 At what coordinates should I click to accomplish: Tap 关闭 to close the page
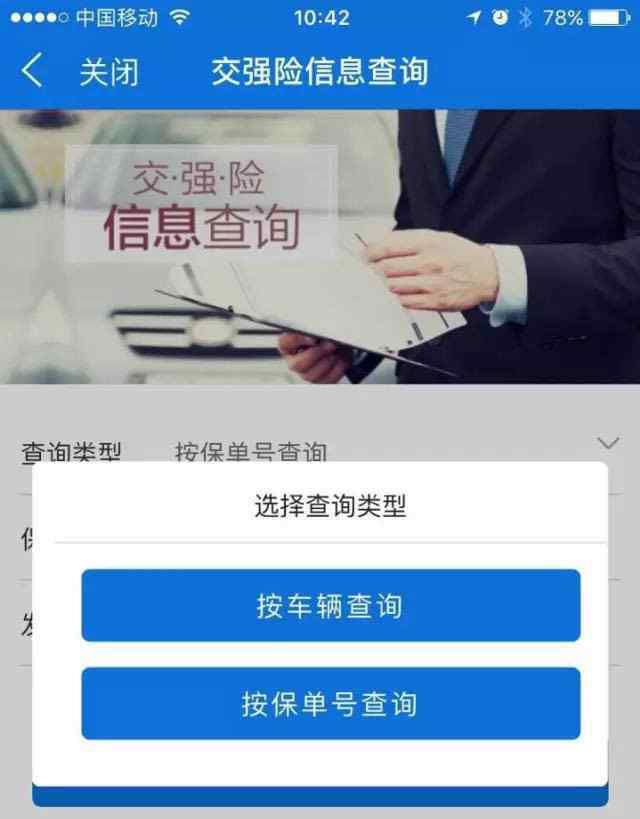109,72
